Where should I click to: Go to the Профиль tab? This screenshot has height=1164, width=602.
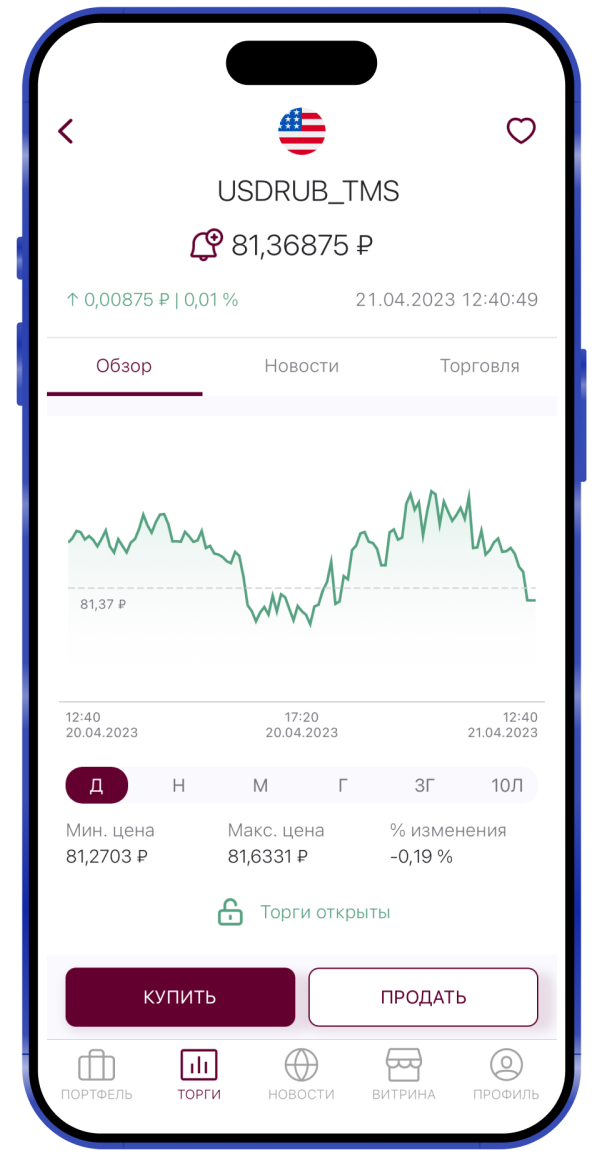tap(506, 1074)
